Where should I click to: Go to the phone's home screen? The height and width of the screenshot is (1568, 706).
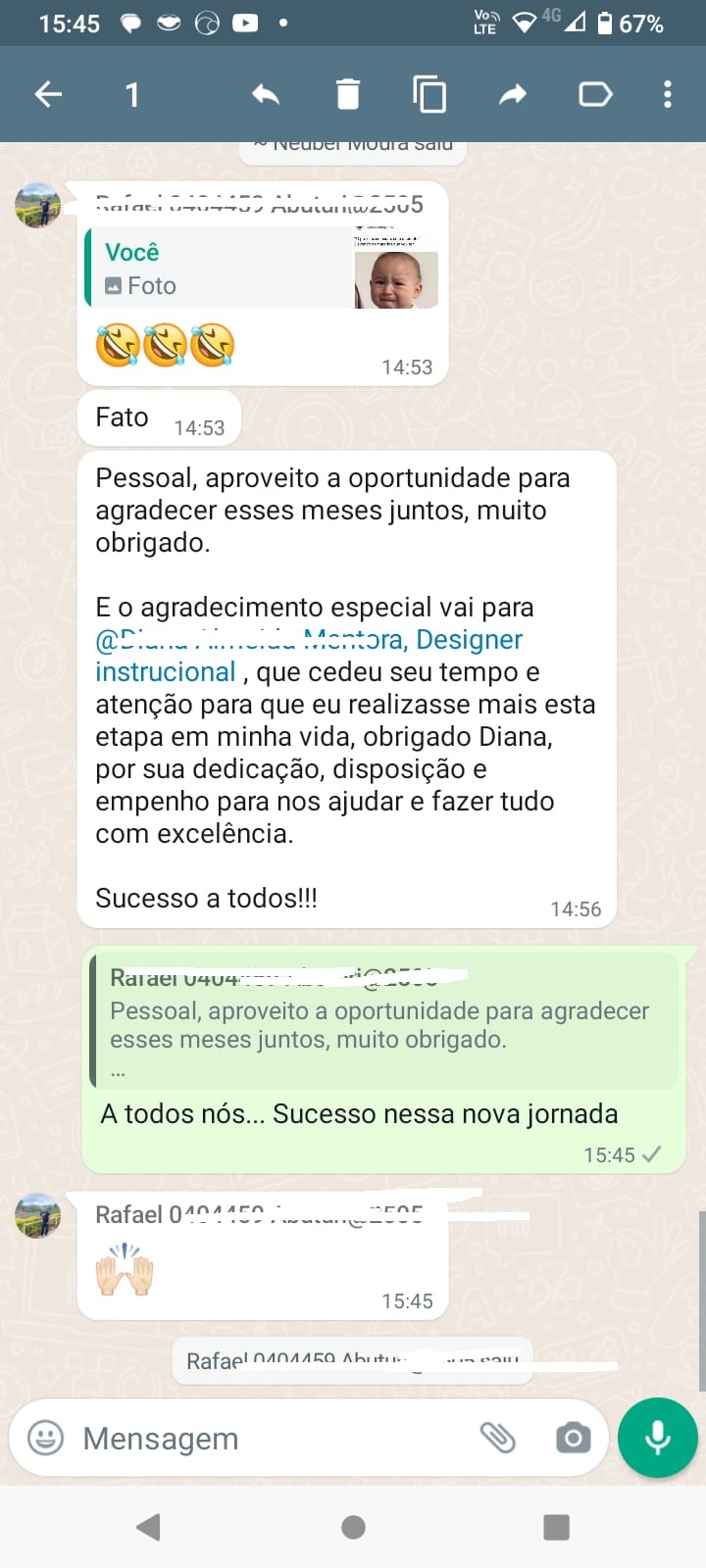point(353,1527)
